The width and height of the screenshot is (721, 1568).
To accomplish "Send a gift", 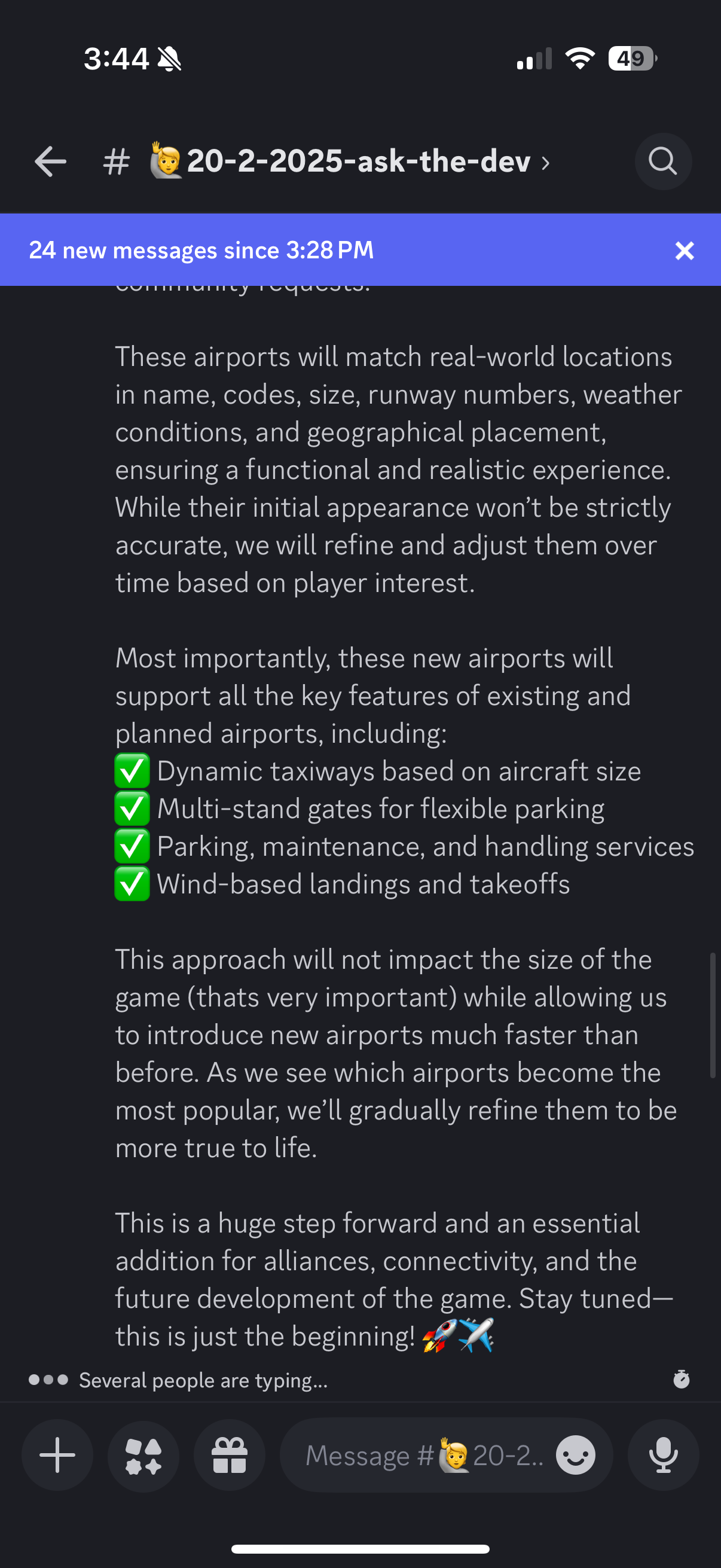I will click(230, 1456).
